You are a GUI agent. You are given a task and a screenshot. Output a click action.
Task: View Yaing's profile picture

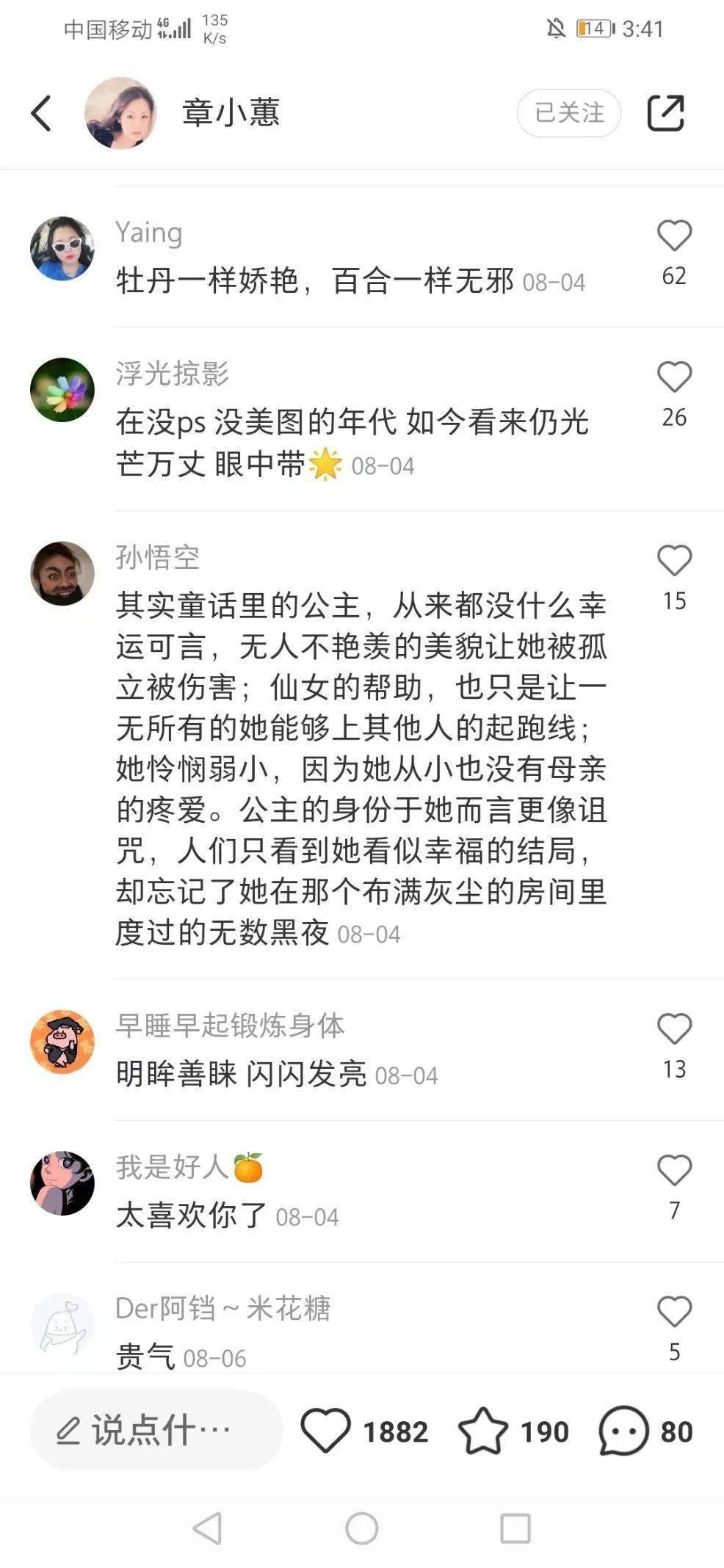click(x=61, y=250)
